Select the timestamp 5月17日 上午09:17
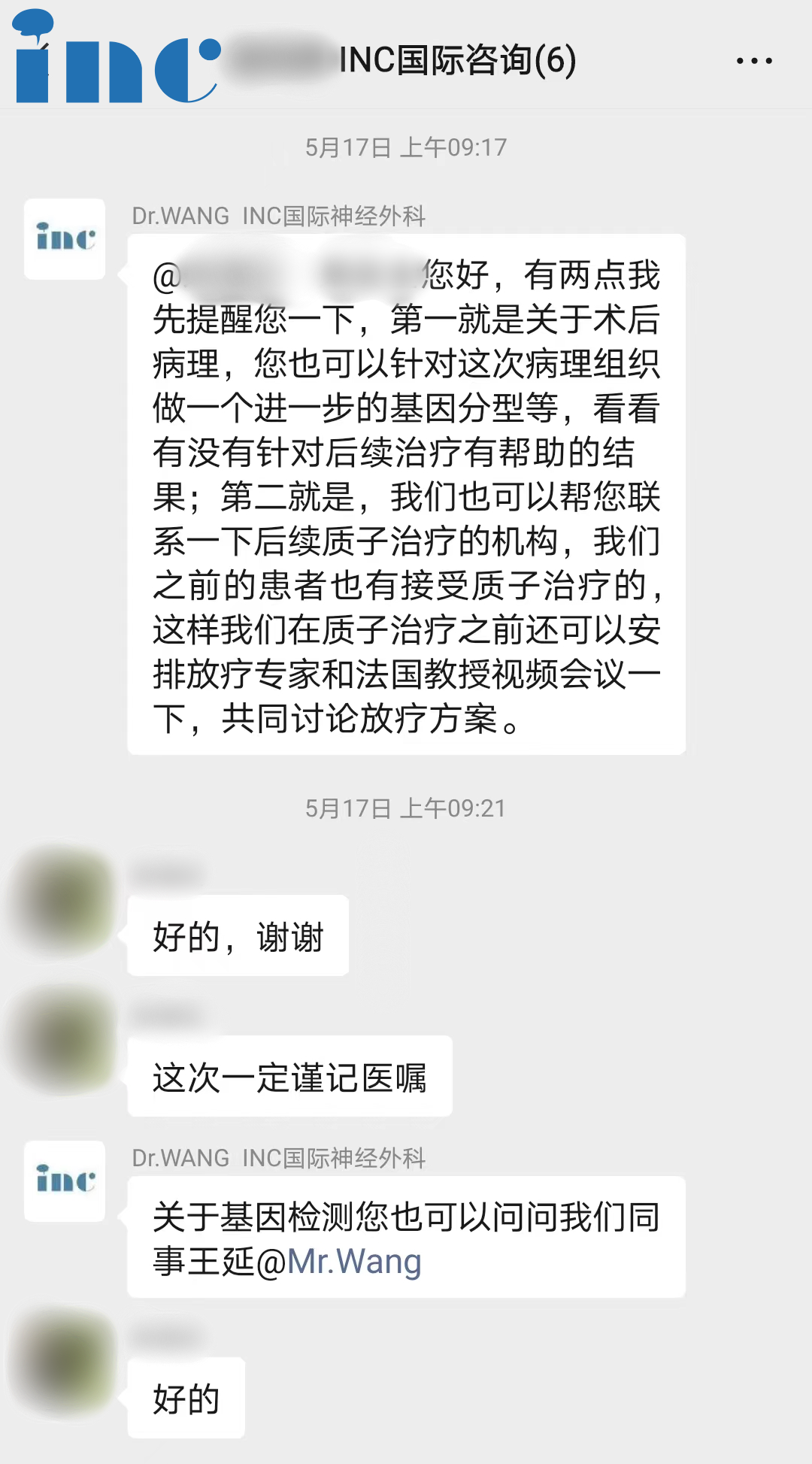Screen dimensions: 812x1464 click(406, 147)
